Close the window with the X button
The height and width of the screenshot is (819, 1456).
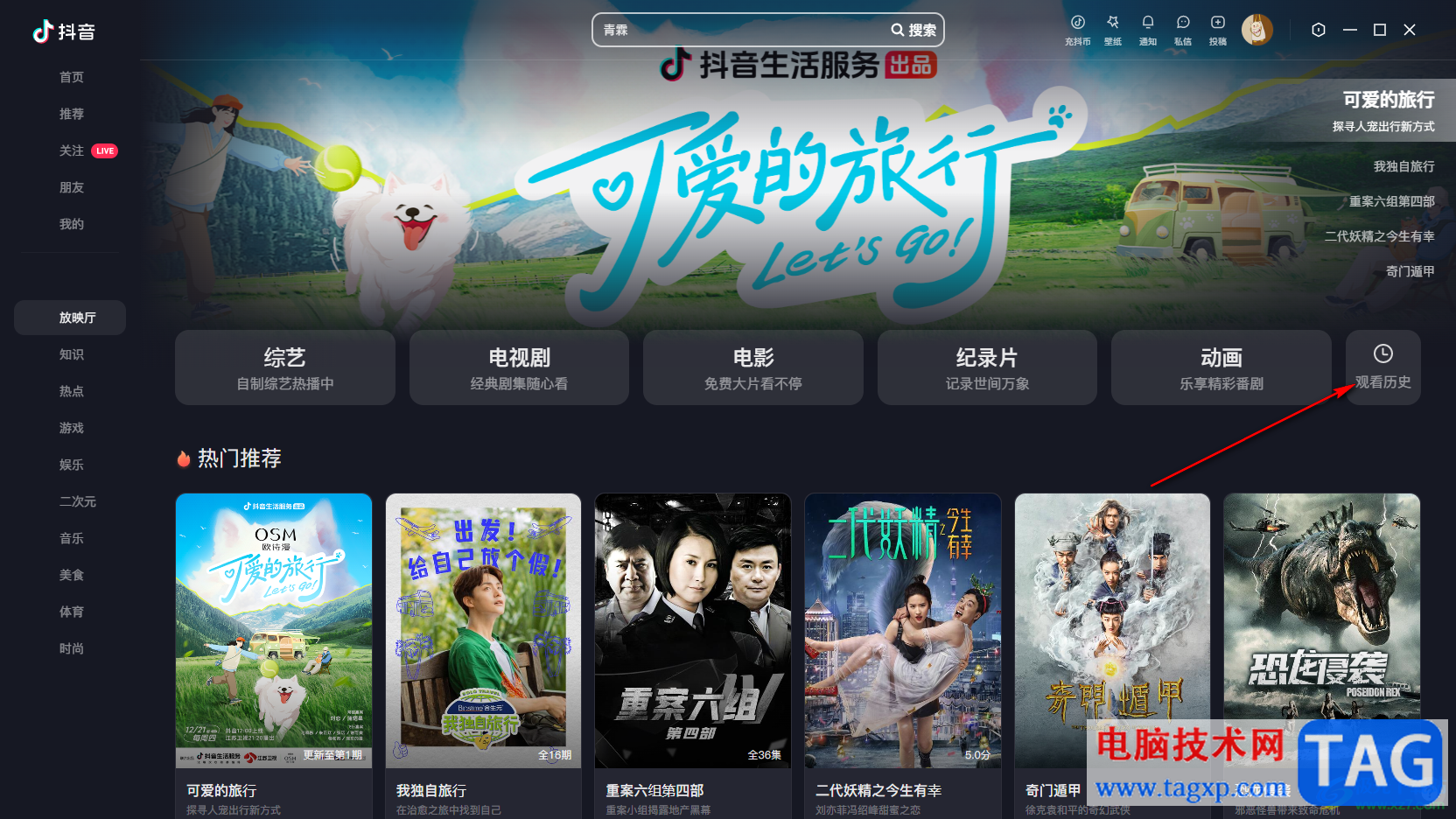(1409, 30)
